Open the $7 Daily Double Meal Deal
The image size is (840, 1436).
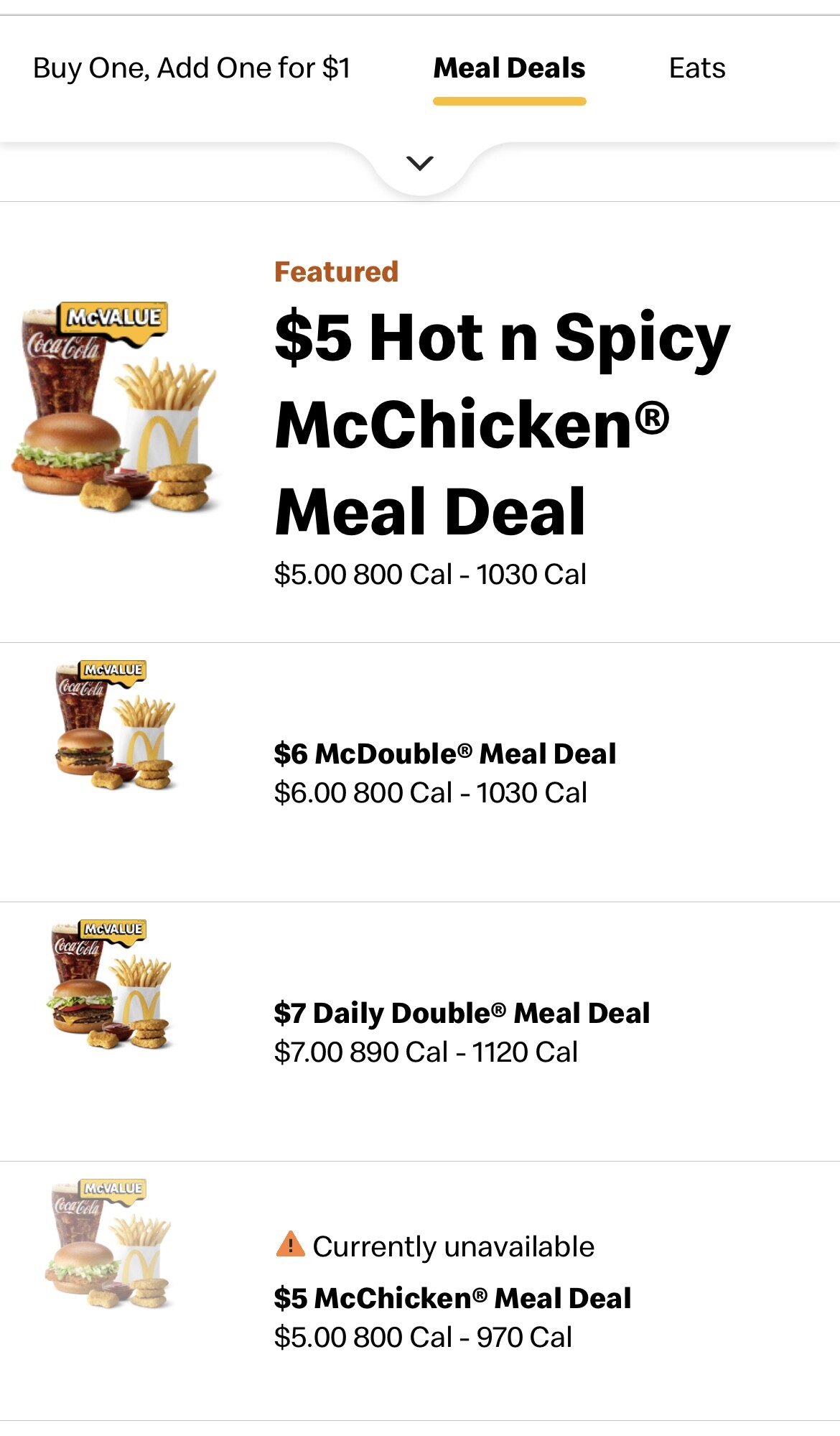[x=420, y=1032]
